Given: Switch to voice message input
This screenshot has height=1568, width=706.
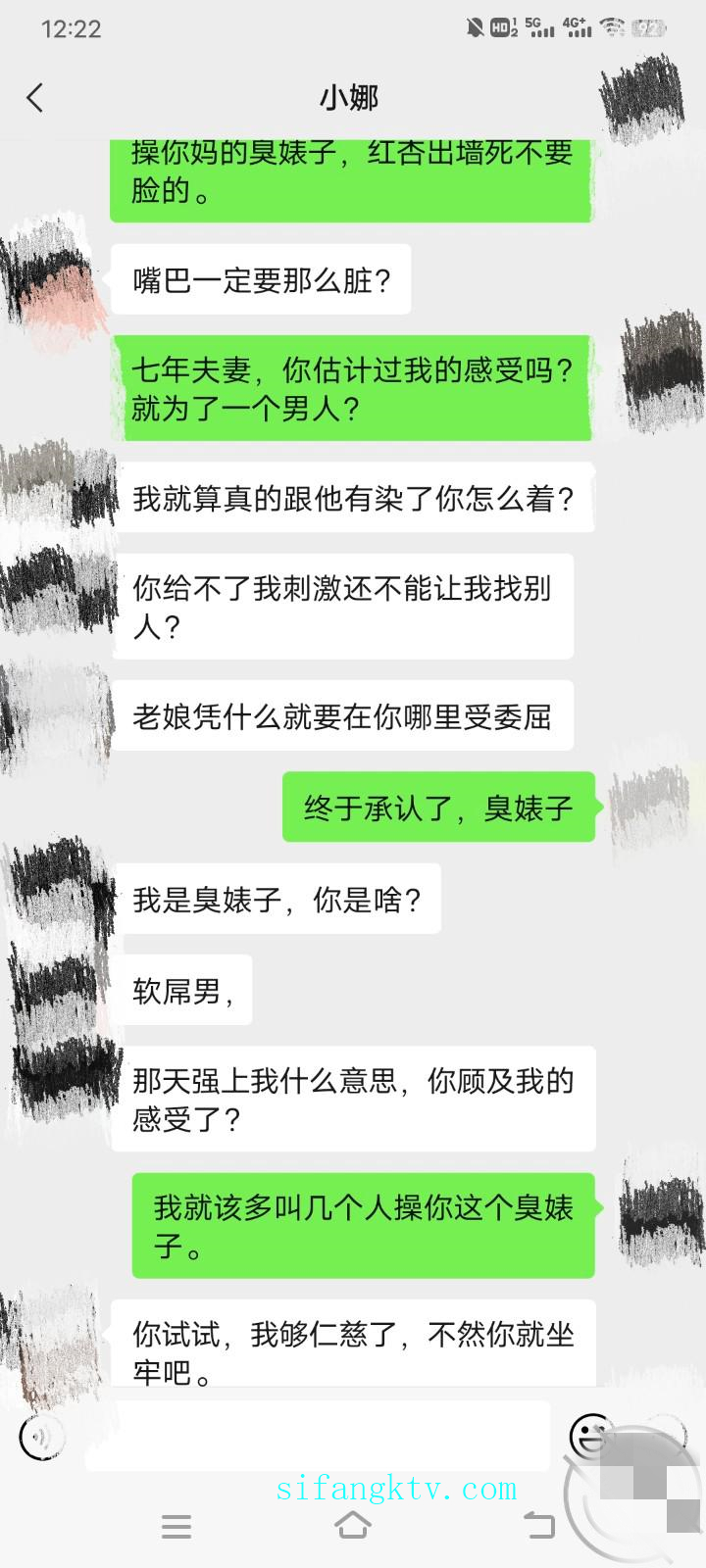Looking at the screenshot, I should pyautogui.click(x=40, y=1438).
